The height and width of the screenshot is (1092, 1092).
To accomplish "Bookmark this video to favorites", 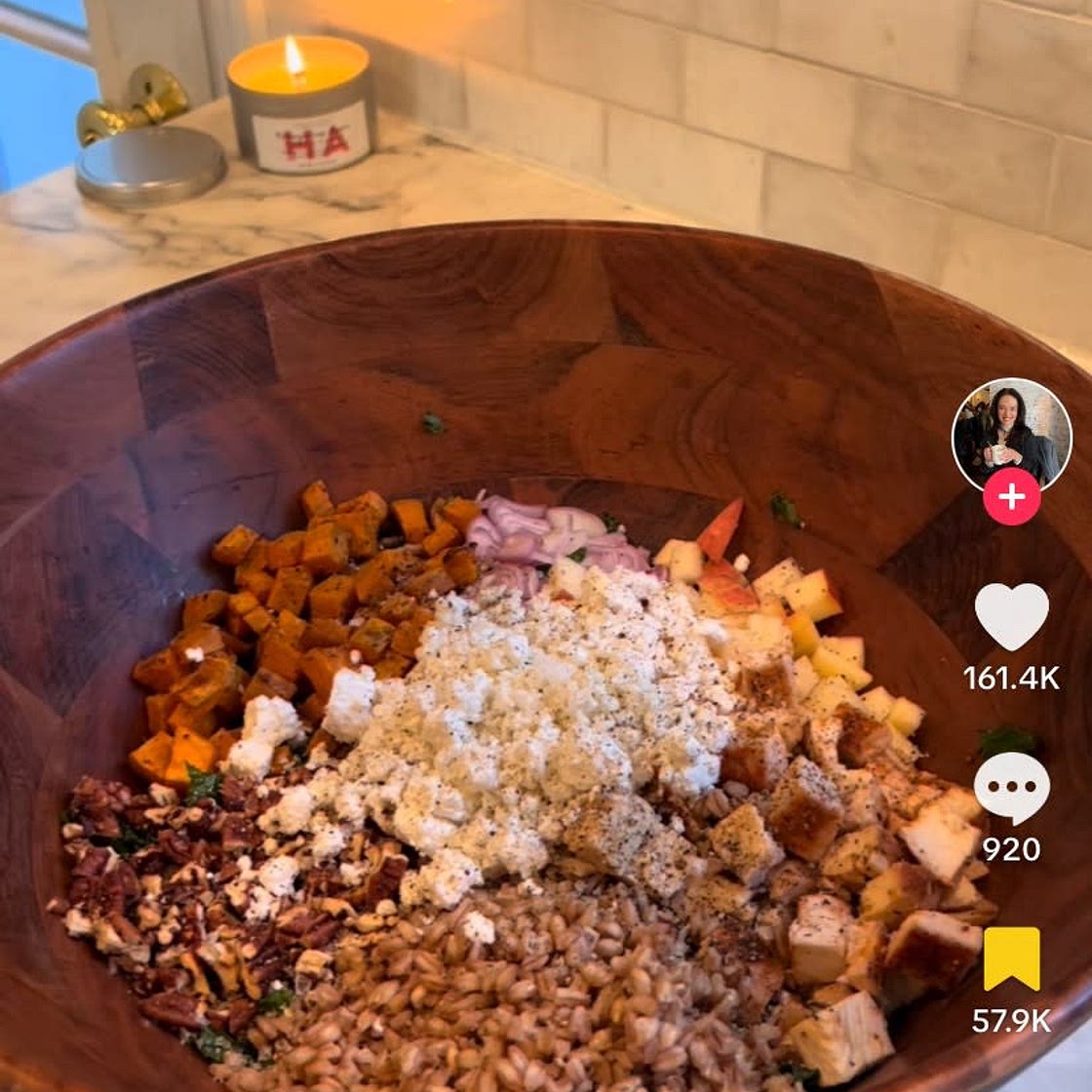I will [1011, 958].
